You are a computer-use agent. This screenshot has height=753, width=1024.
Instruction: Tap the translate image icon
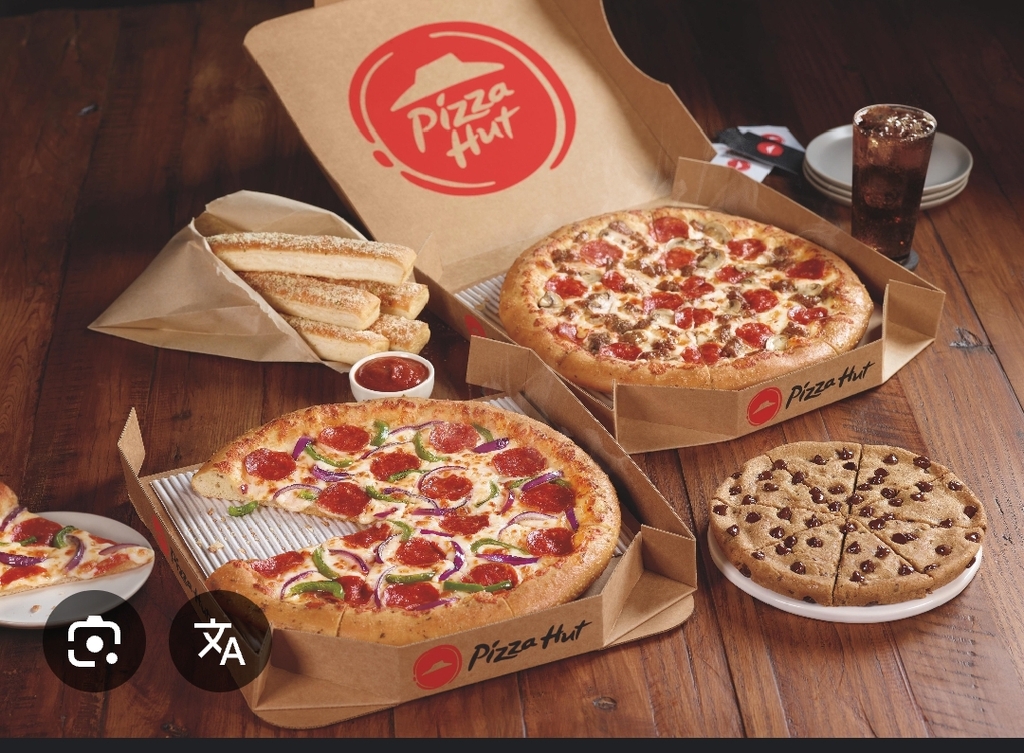click(220, 641)
